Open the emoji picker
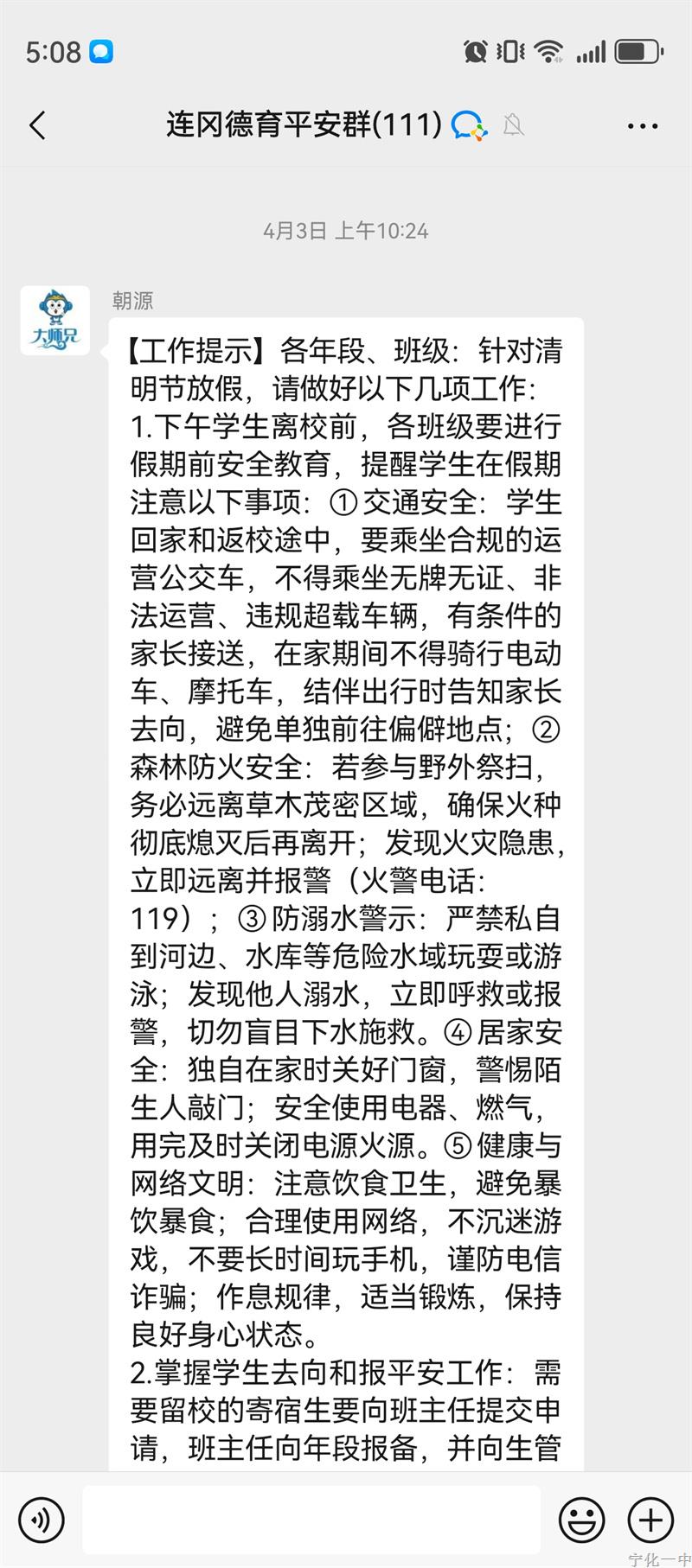This screenshot has height=1568, width=692. pyautogui.click(x=581, y=1520)
